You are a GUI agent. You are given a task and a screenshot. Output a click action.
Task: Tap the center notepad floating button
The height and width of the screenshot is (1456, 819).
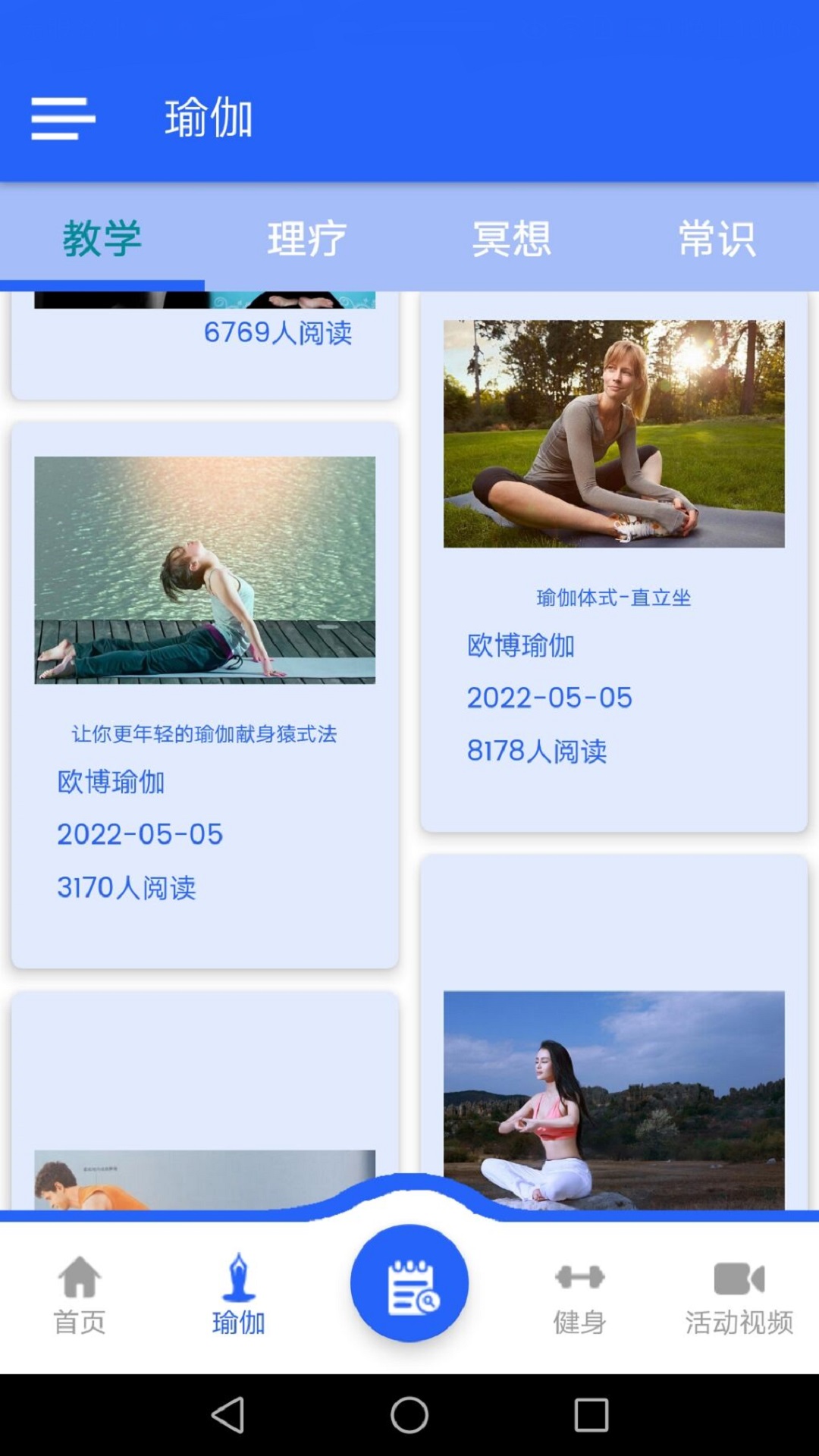click(409, 1283)
